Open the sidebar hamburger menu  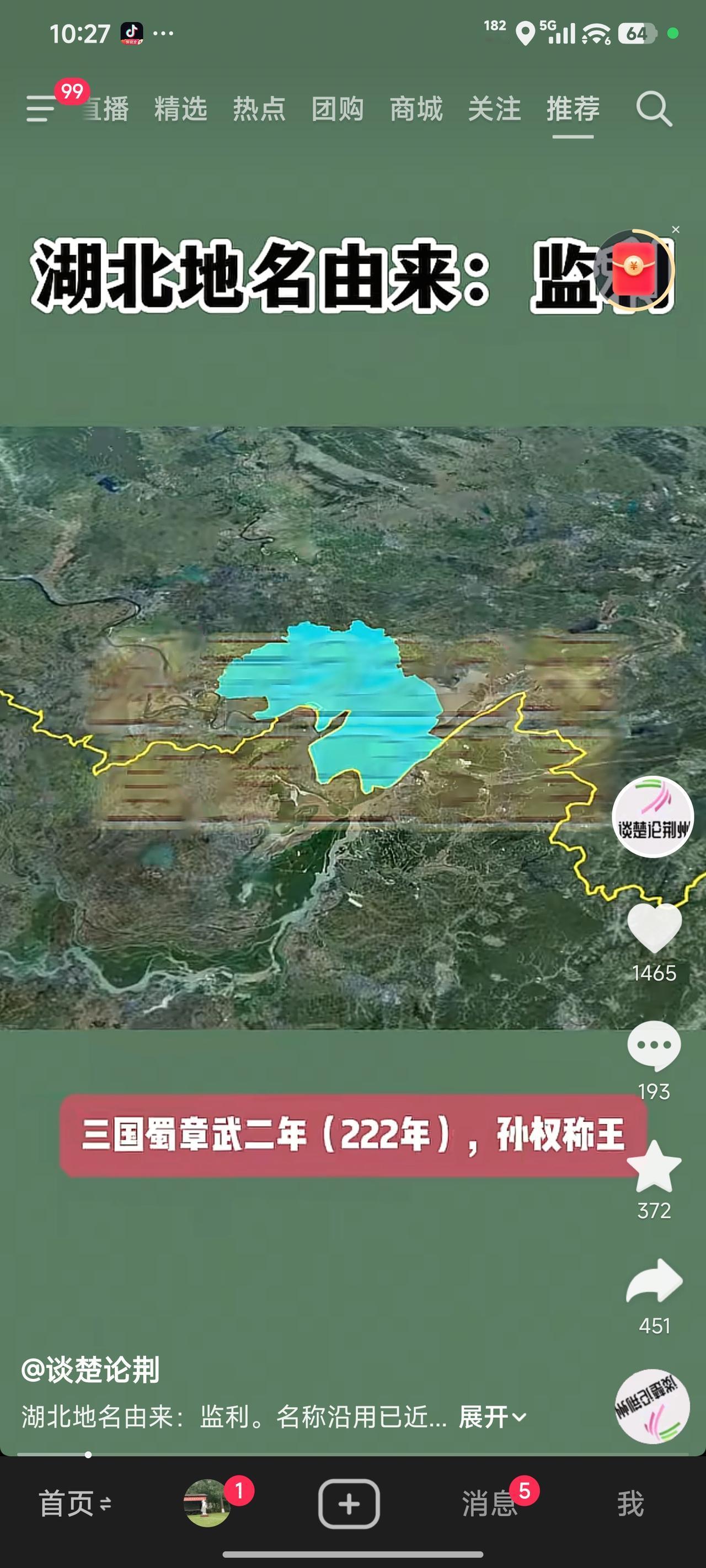tap(40, 110)
